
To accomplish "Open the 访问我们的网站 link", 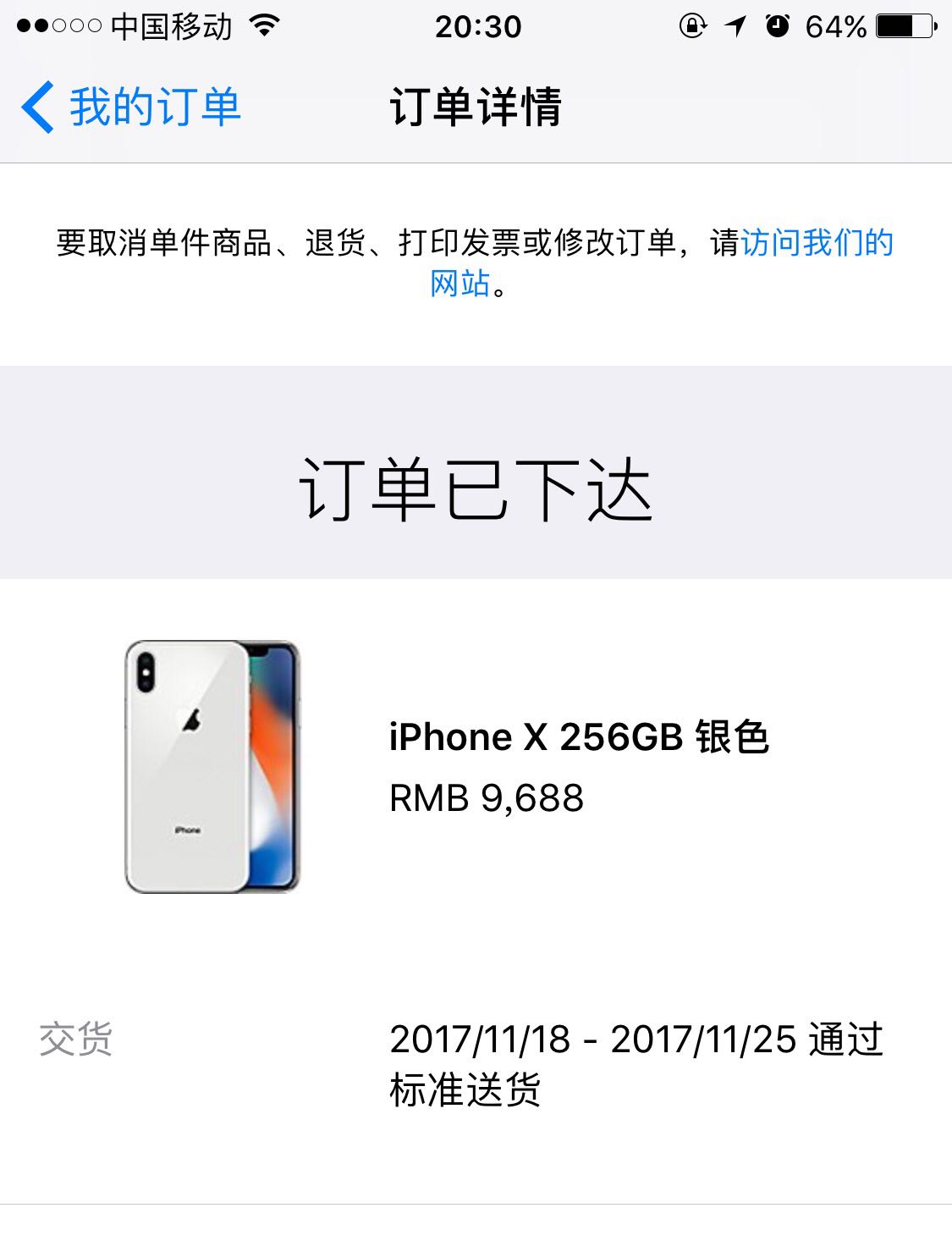I will pos(816,243).
